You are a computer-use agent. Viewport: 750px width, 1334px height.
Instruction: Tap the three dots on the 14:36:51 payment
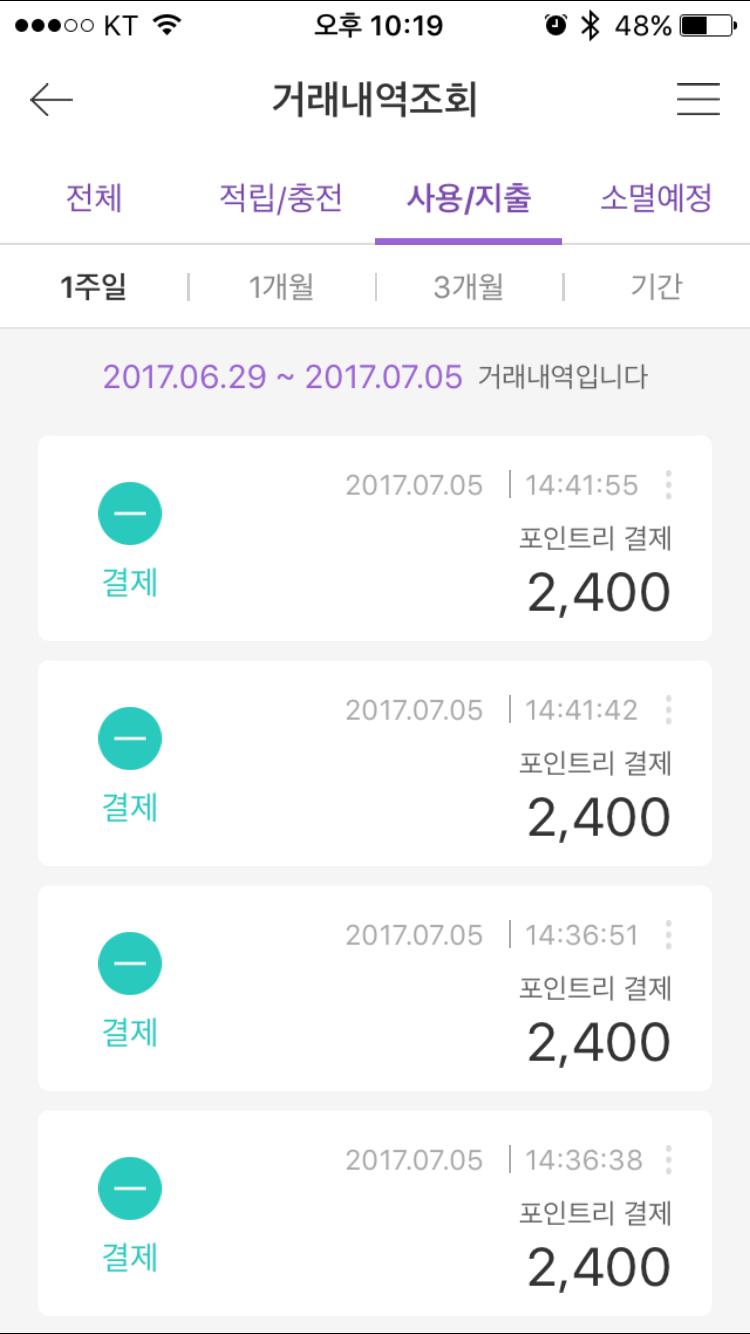click(668, 935)
